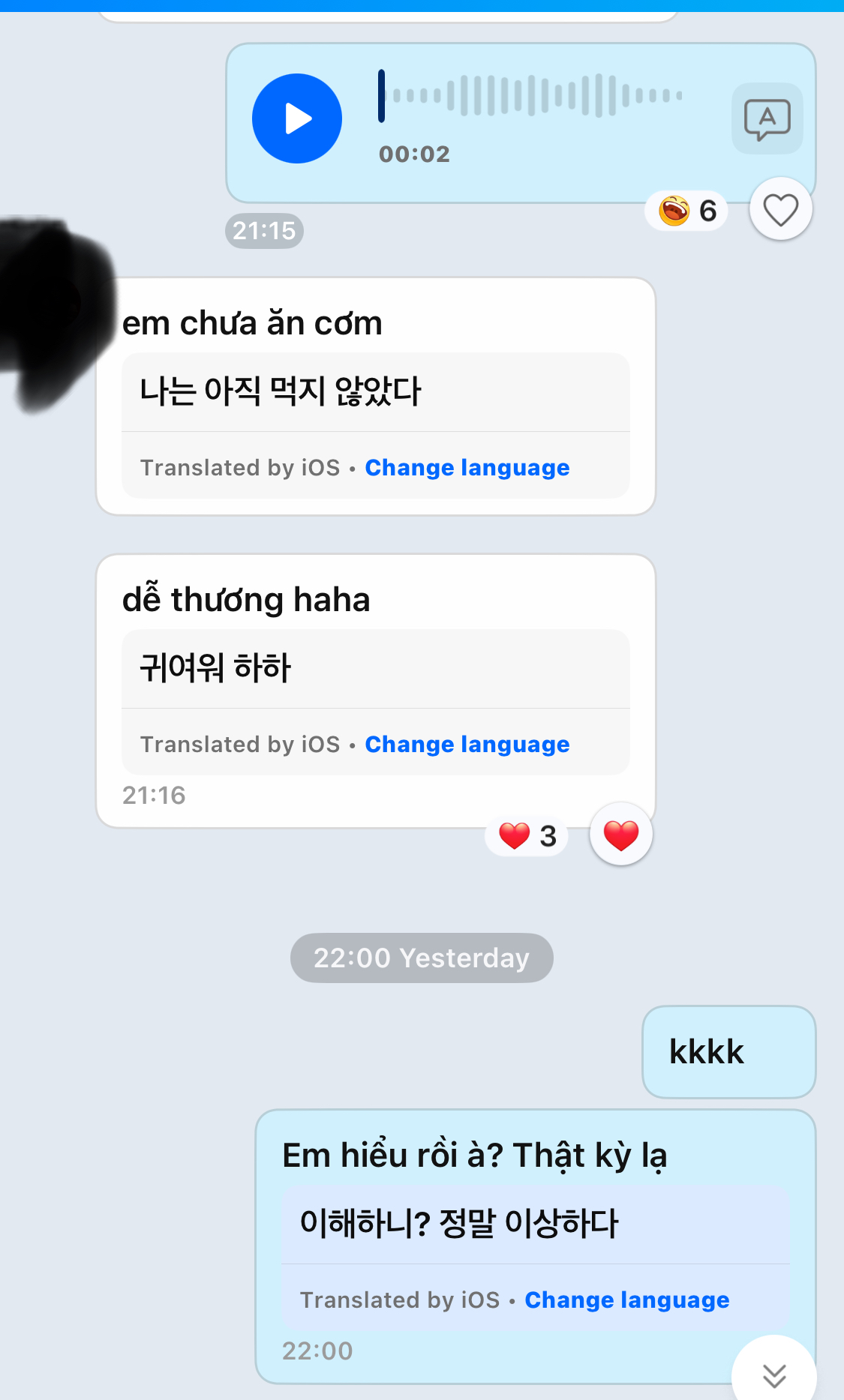Change language under 'em chưa ăn cơm'
The width and height of the screenshot is (844, 1400).
coord(467,468)
